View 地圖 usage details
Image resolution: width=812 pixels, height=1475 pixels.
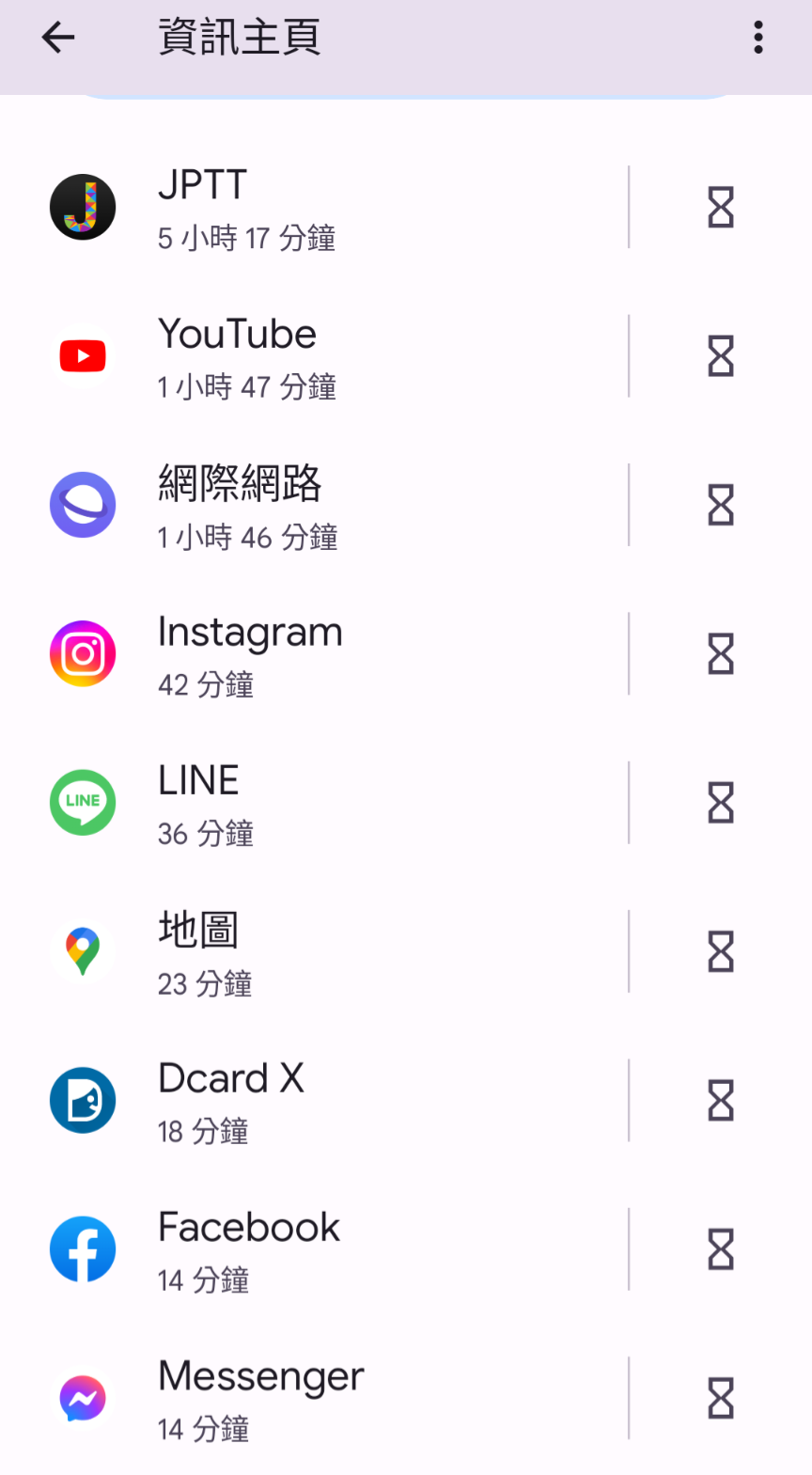(314, 951)
